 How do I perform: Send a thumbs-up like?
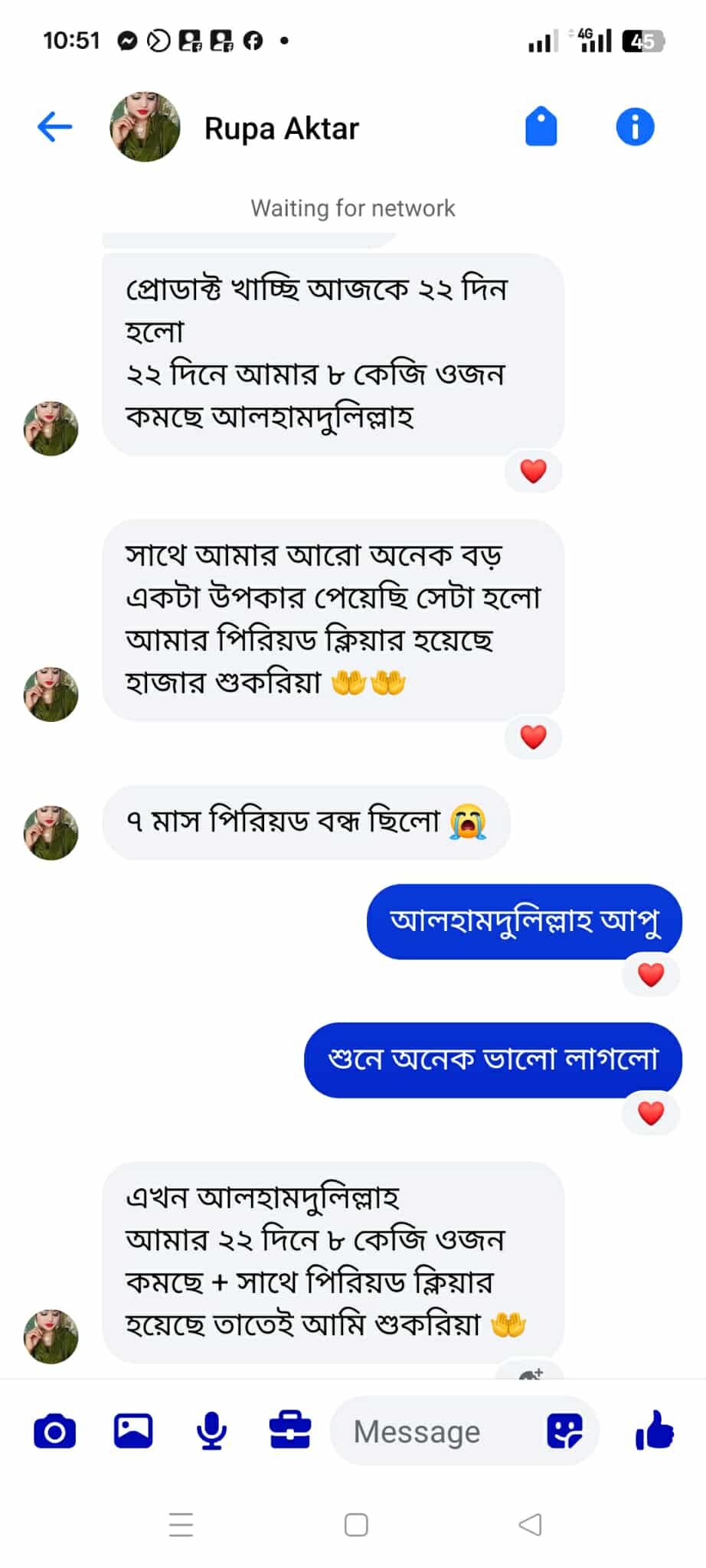[x=655, y=1430]
